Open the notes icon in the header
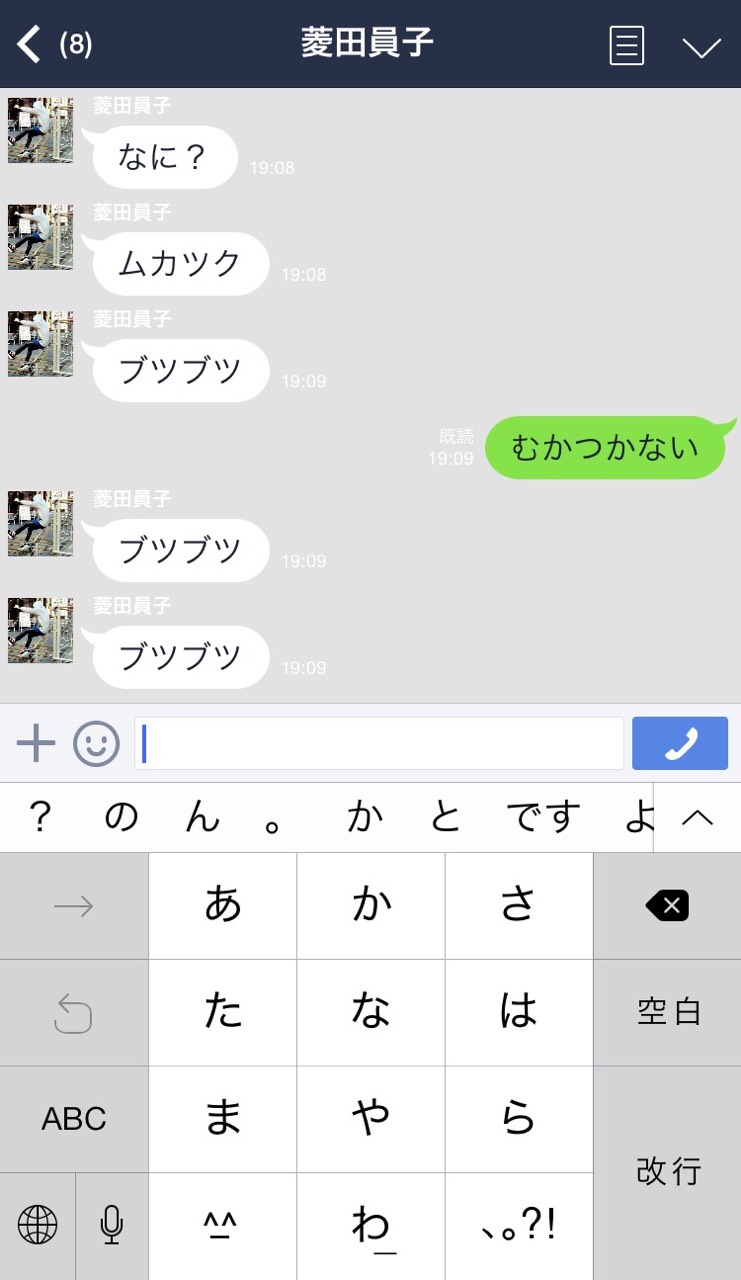Viewport: 741px width, 1280px height. (x=626, y=46)
